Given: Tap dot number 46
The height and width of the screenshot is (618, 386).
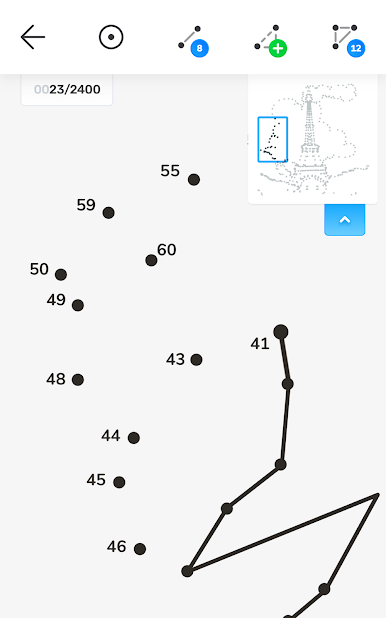Looking at the screenshot, I should click(140, 549).
